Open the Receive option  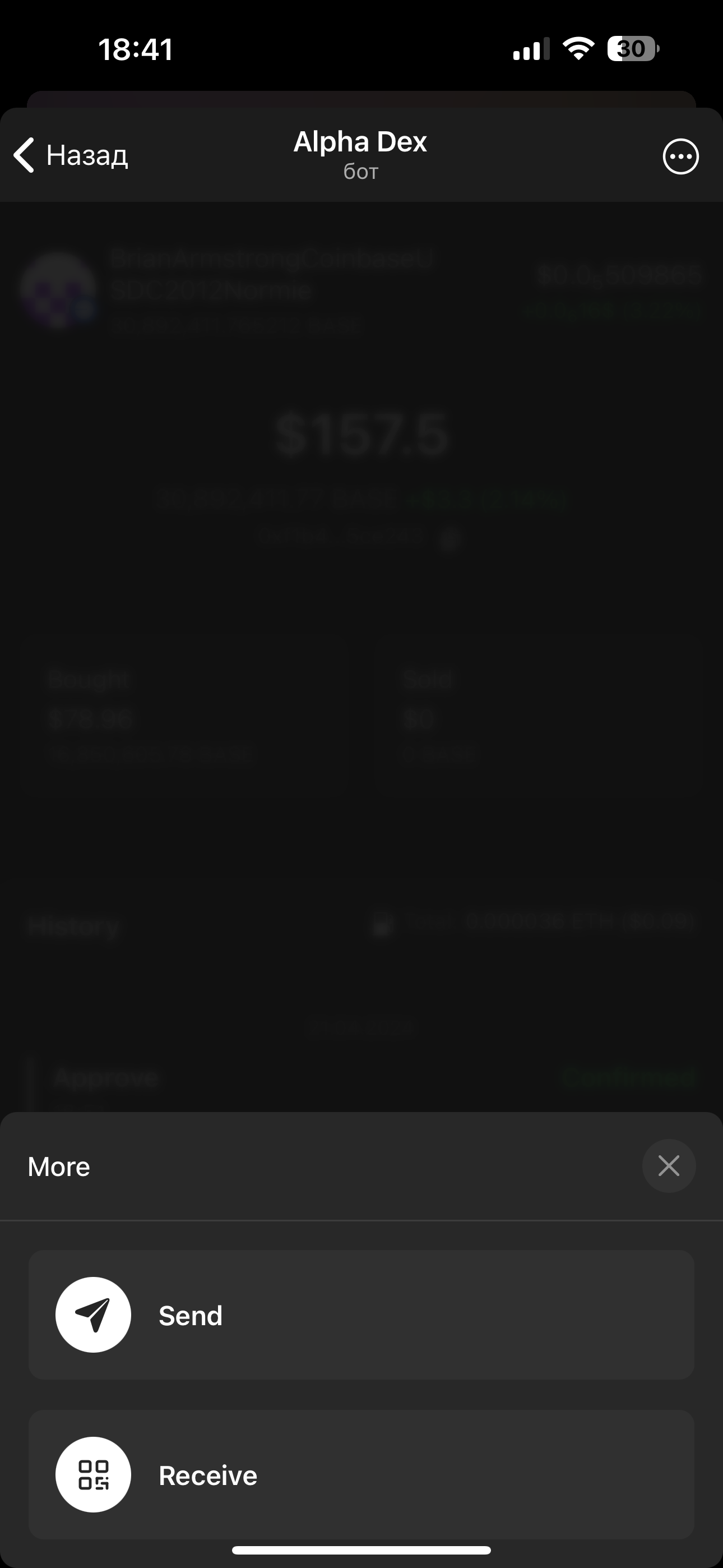coord(361,1474)
